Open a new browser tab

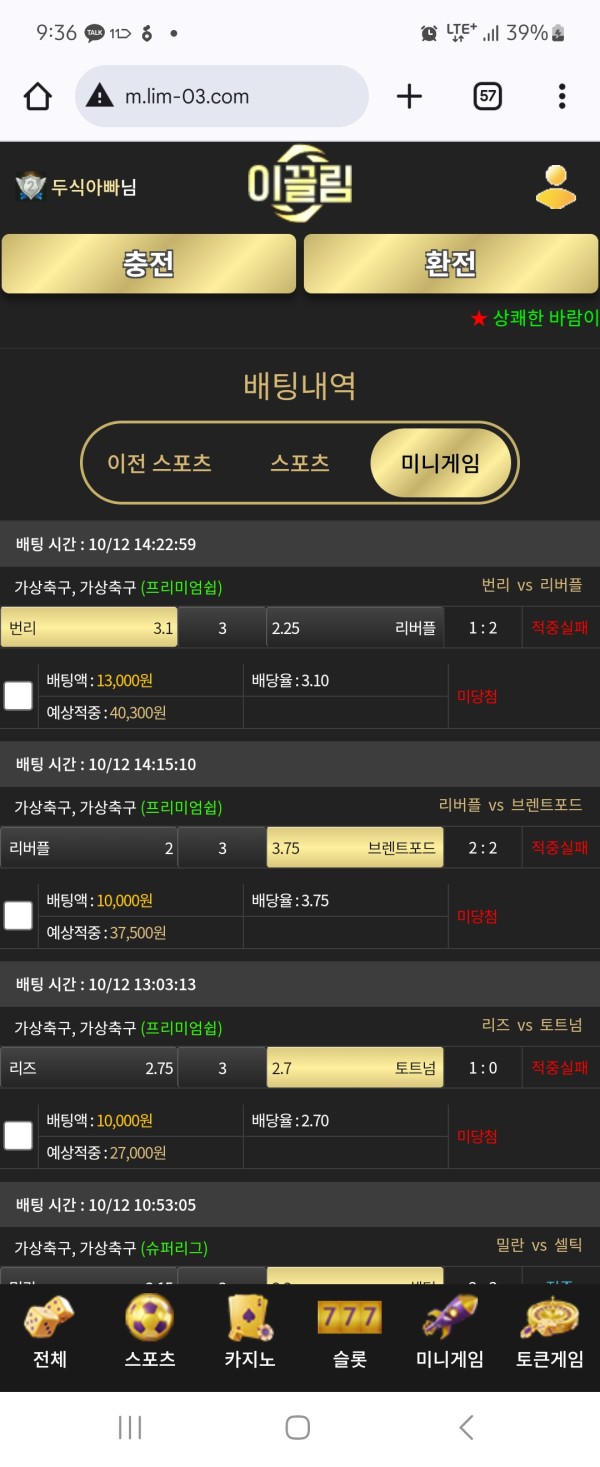coord(409,97)
